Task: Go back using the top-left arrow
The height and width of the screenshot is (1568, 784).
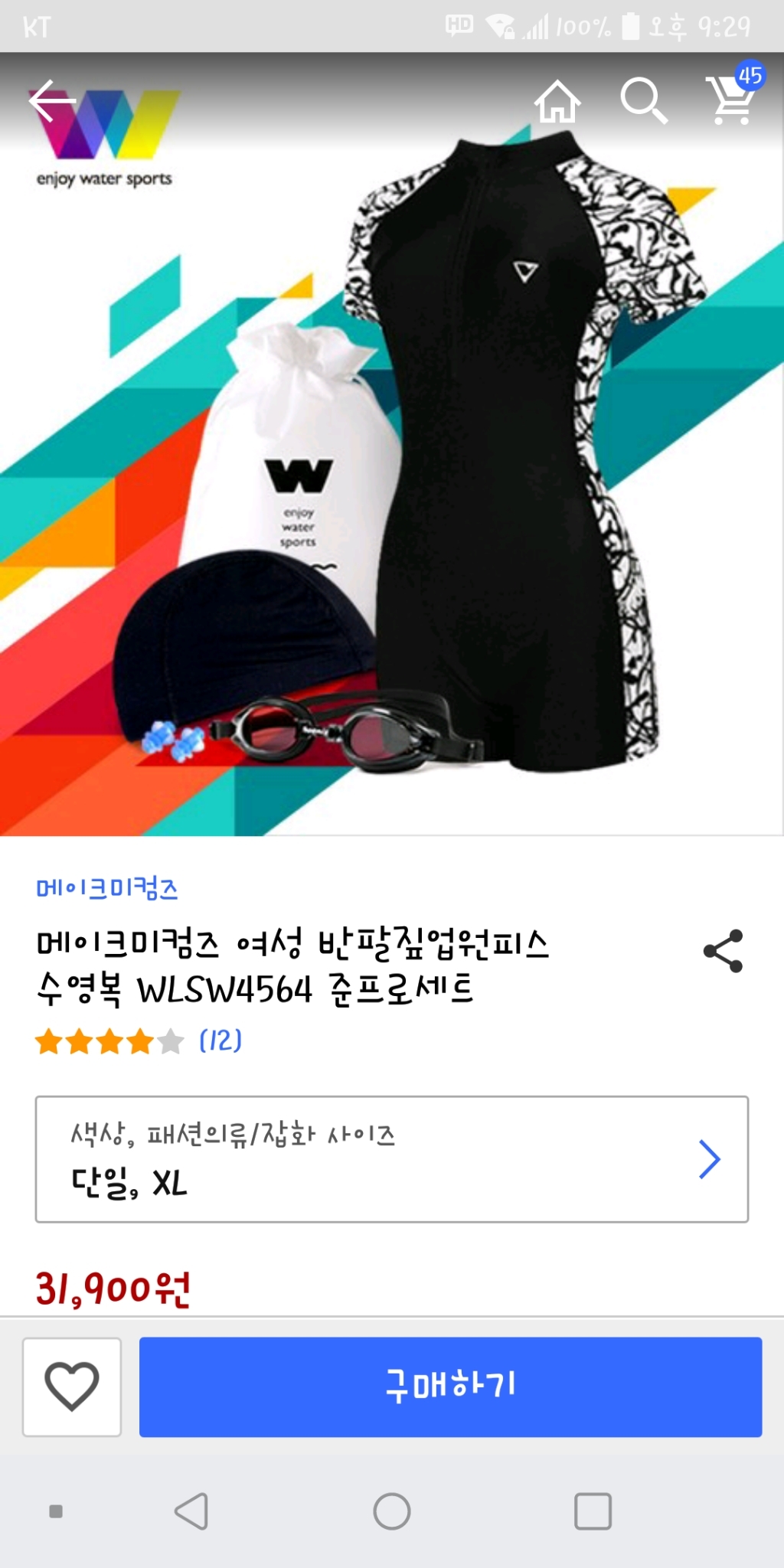Action: [x=51, y=101]
